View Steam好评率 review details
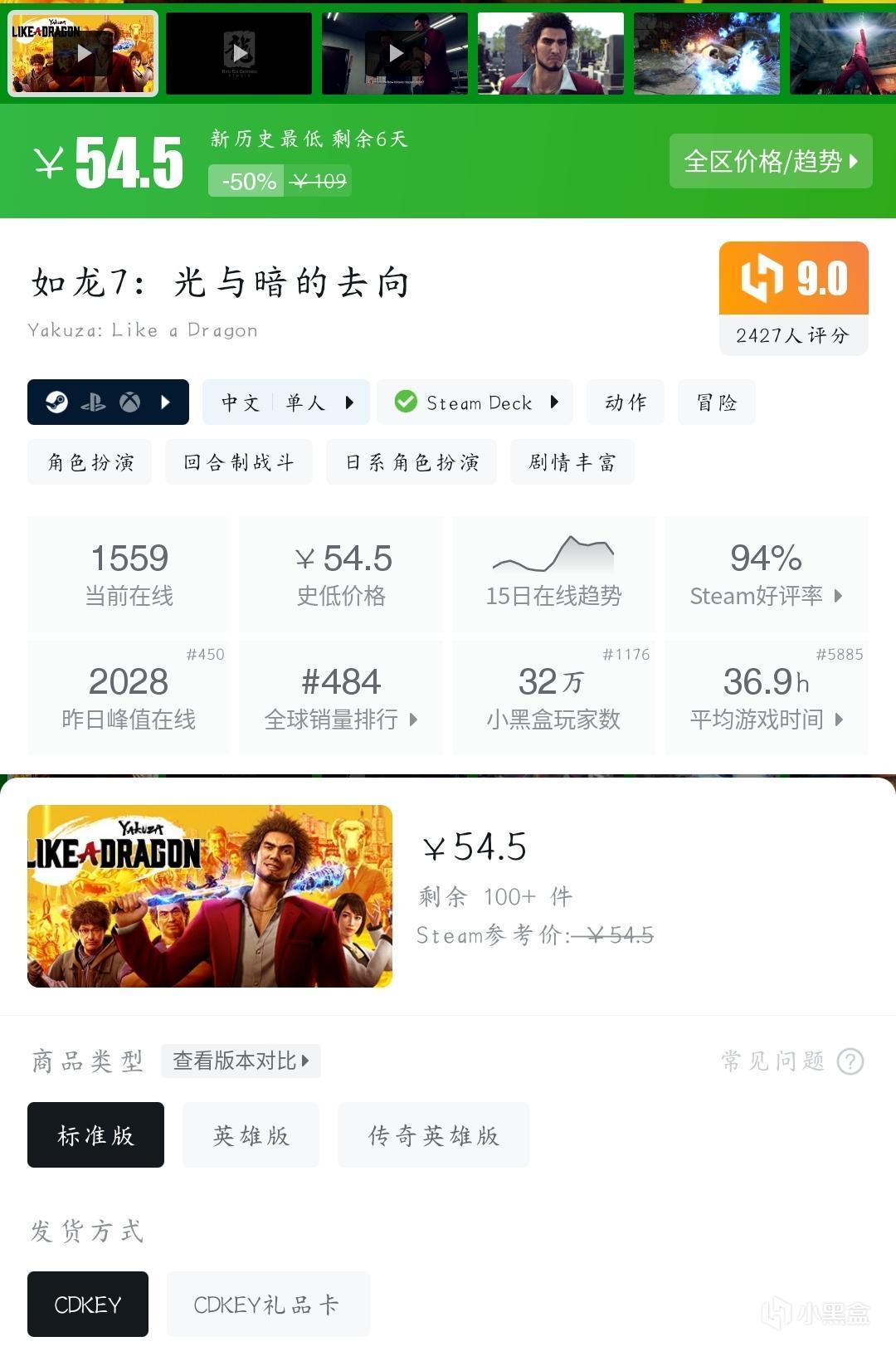896x1361 pixels. 766,574
